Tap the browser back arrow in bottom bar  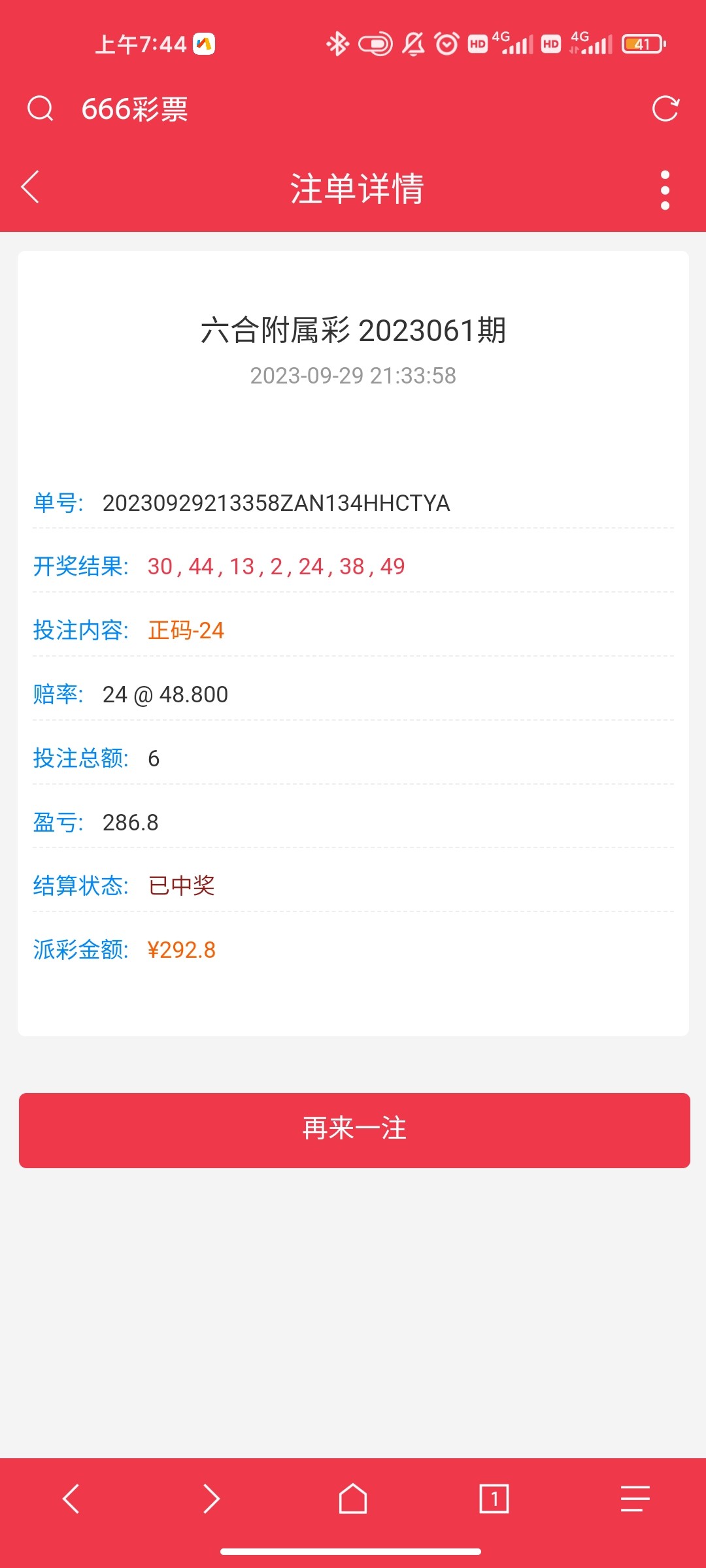coord(71,1498)
